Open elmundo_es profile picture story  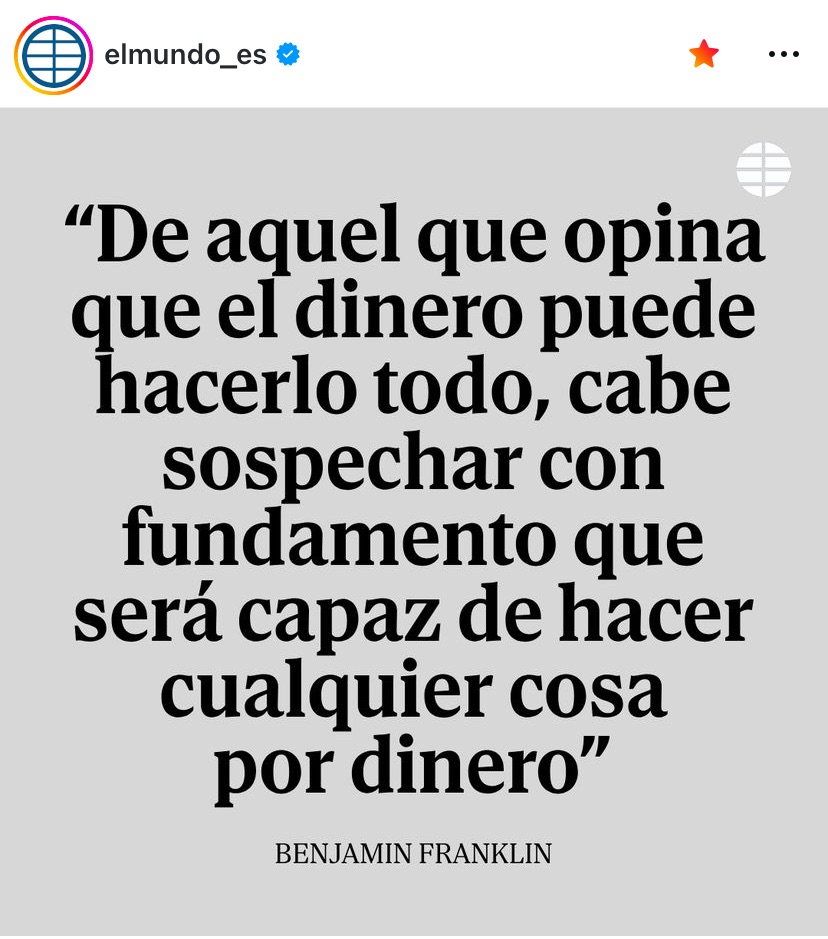[x=53, y=55]
